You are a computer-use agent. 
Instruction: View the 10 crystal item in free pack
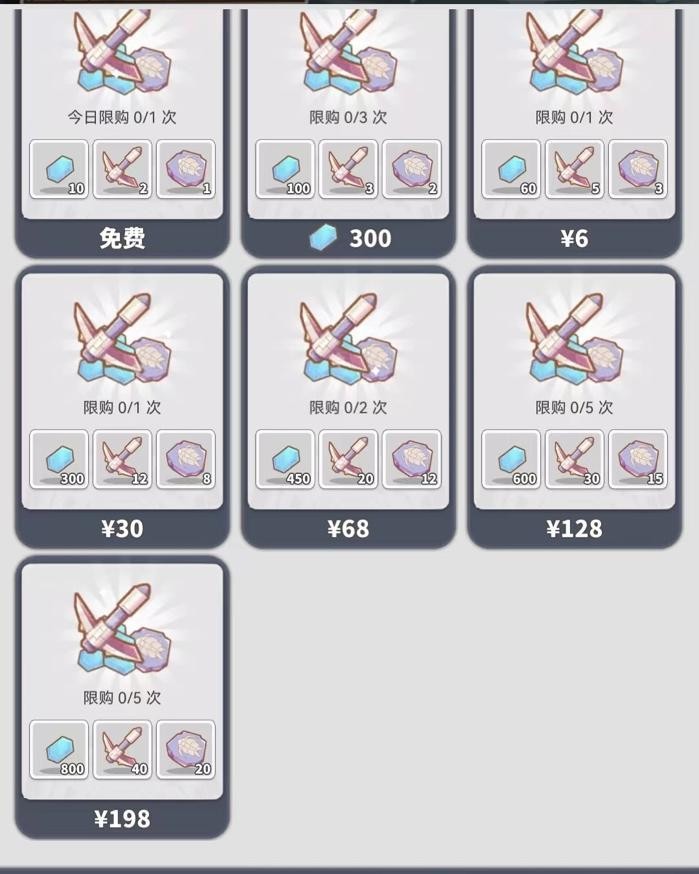click(x=60, y=169)
